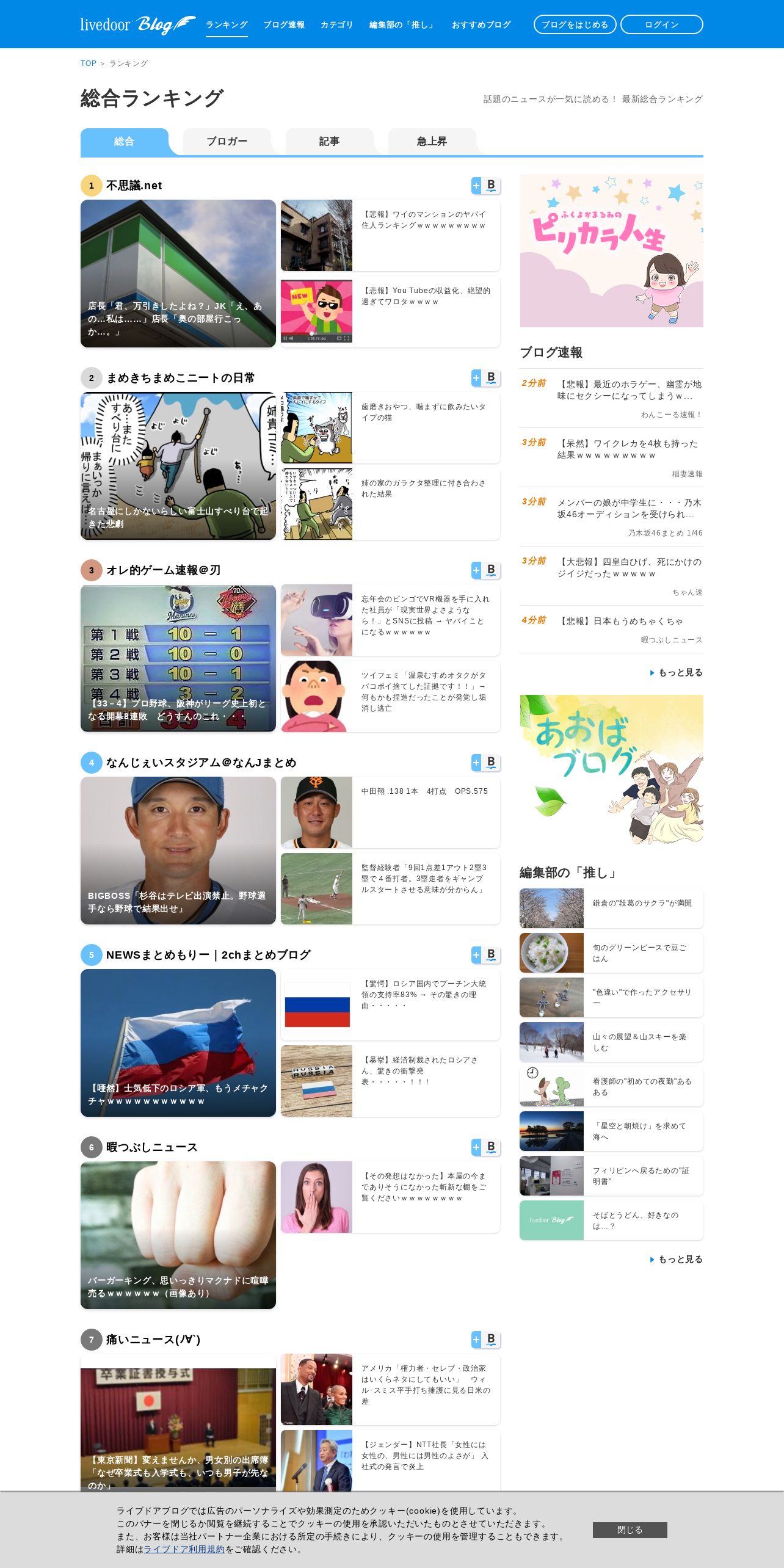Tap the B bookmark icon beside オレ的ゲーム速報@刃
Viewport: 784px width, 1568px height.
coord(491,570)
